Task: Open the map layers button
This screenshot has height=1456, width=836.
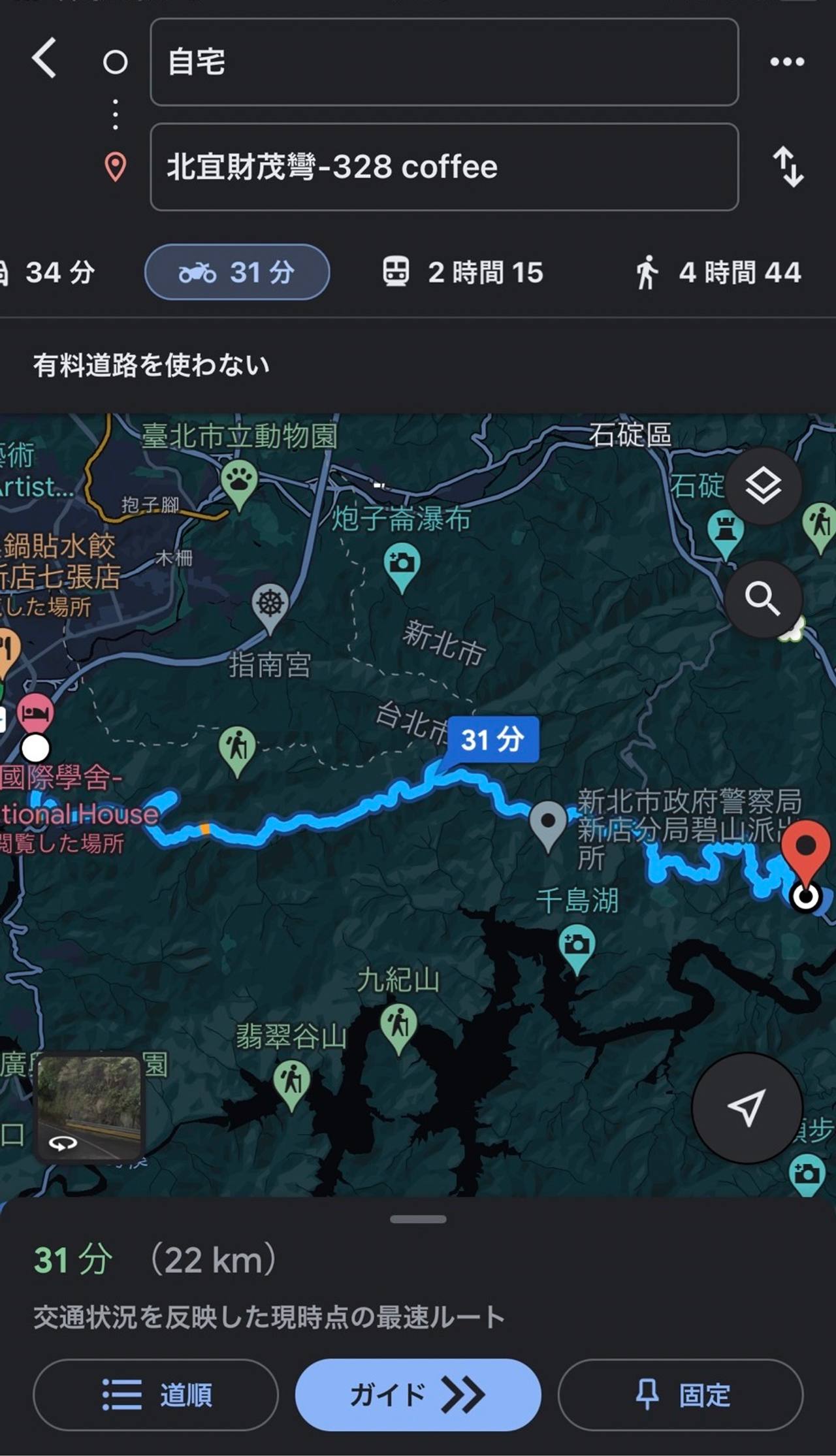Action: click(x=763, y=486)
